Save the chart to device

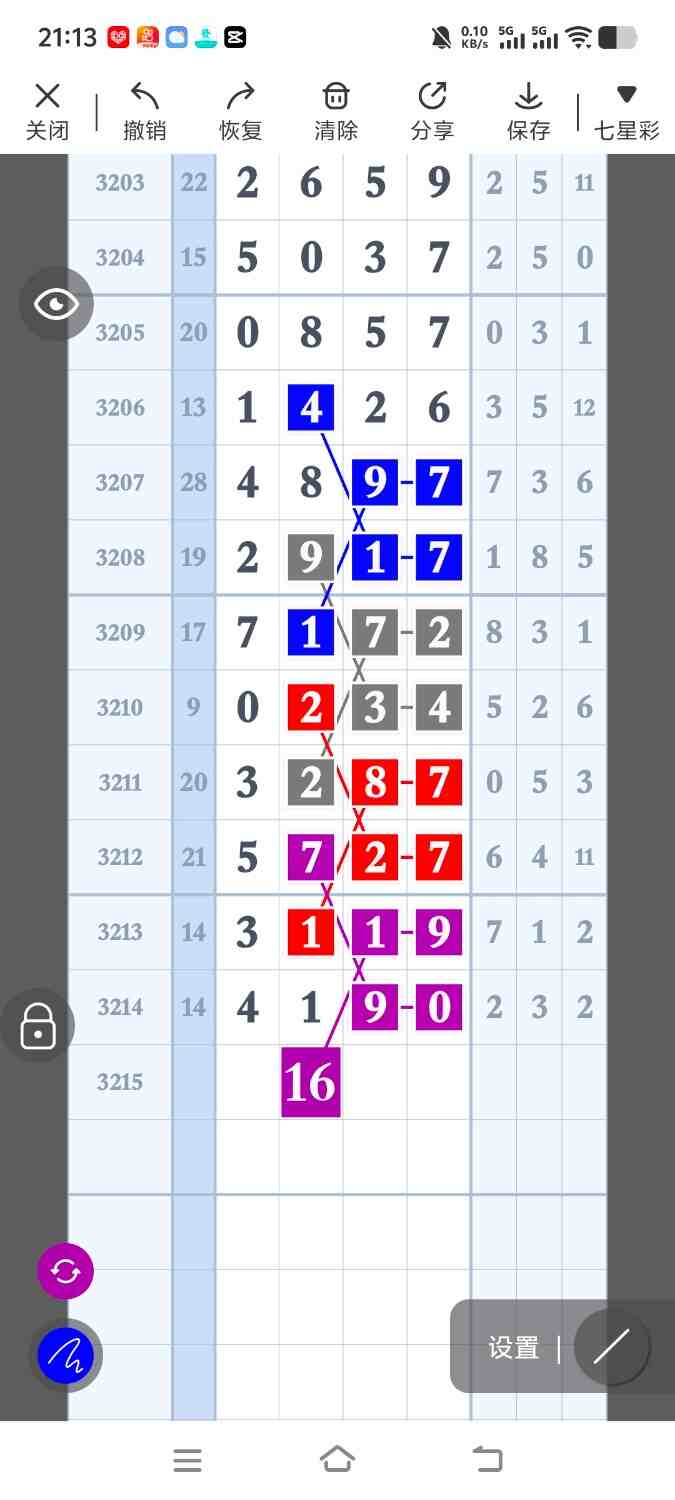pyautogui.click(x=528, y=111)
